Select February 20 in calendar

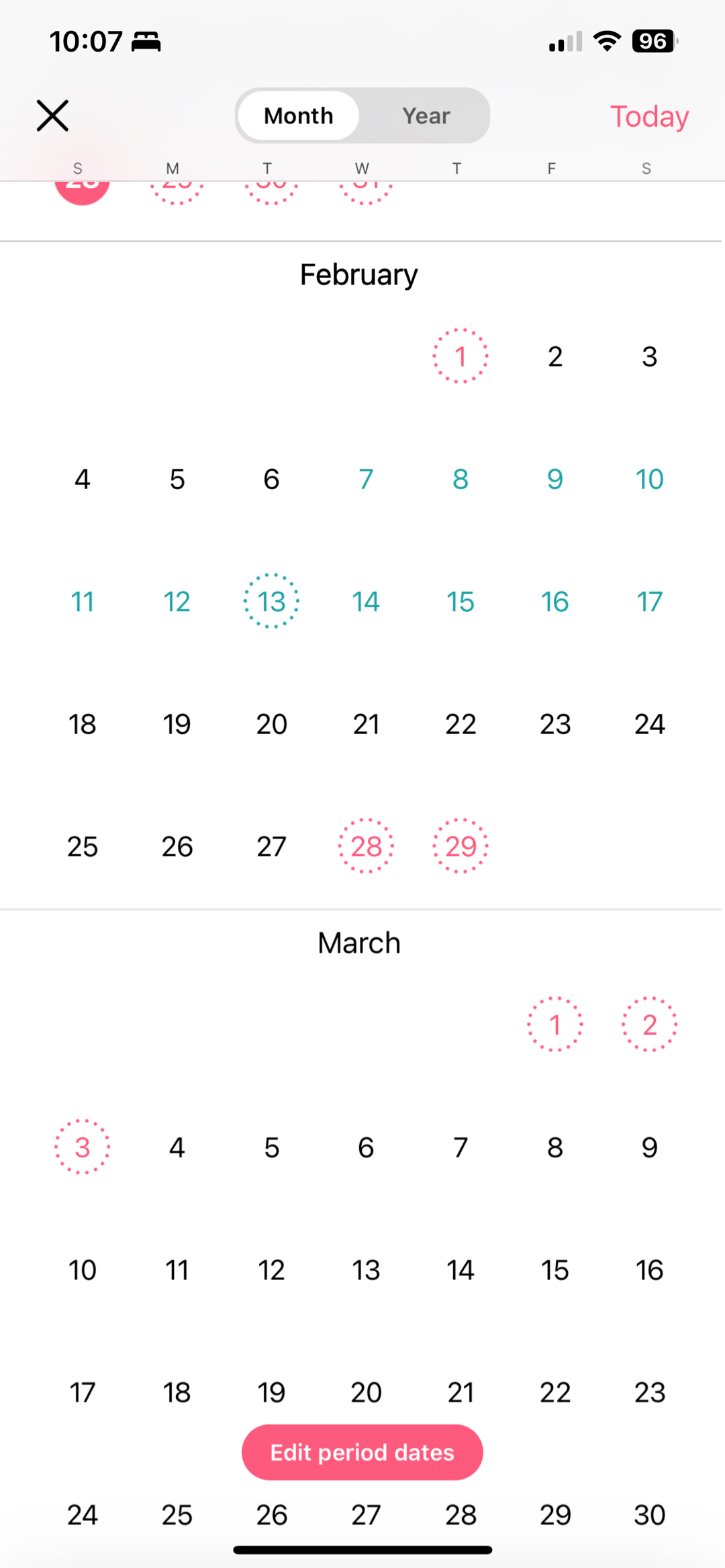[x=271, y=724]
